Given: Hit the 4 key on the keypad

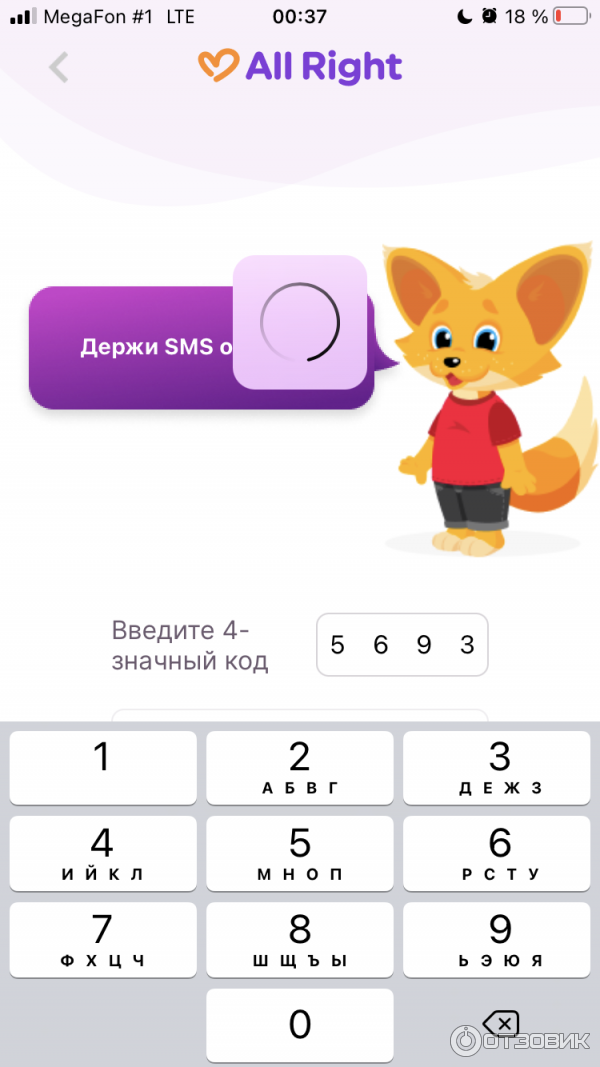Looking at the screenshot, I should [103, 853].
